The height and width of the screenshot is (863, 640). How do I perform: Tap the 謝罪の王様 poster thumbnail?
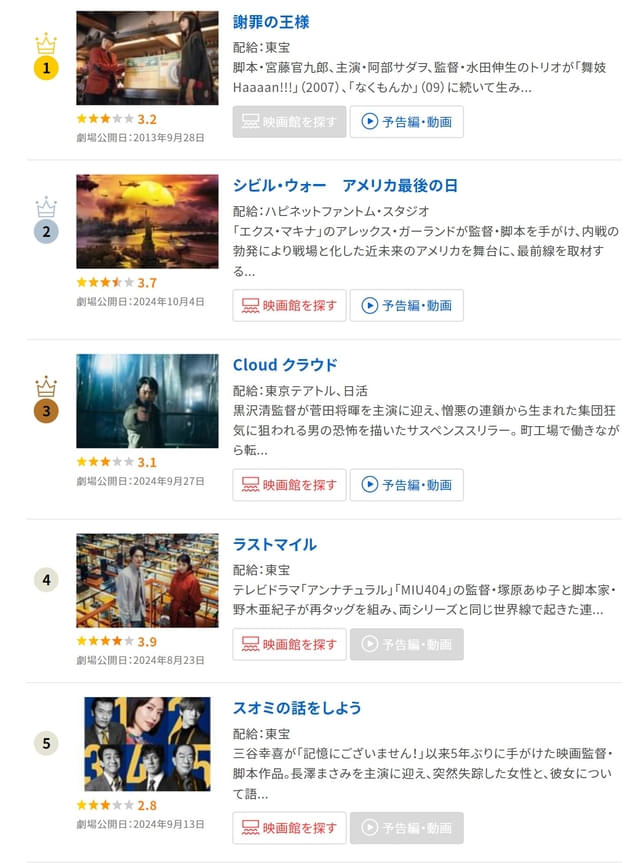(147, 58)
